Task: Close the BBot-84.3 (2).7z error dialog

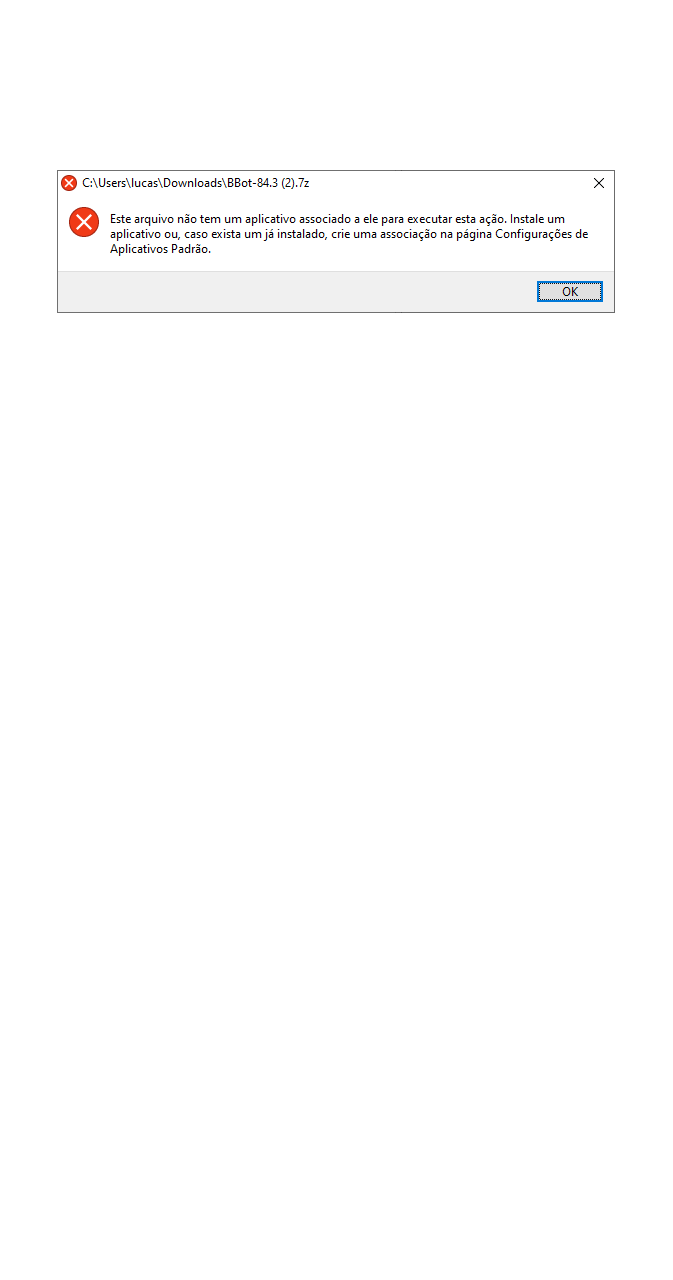Action: click(599, 183)
